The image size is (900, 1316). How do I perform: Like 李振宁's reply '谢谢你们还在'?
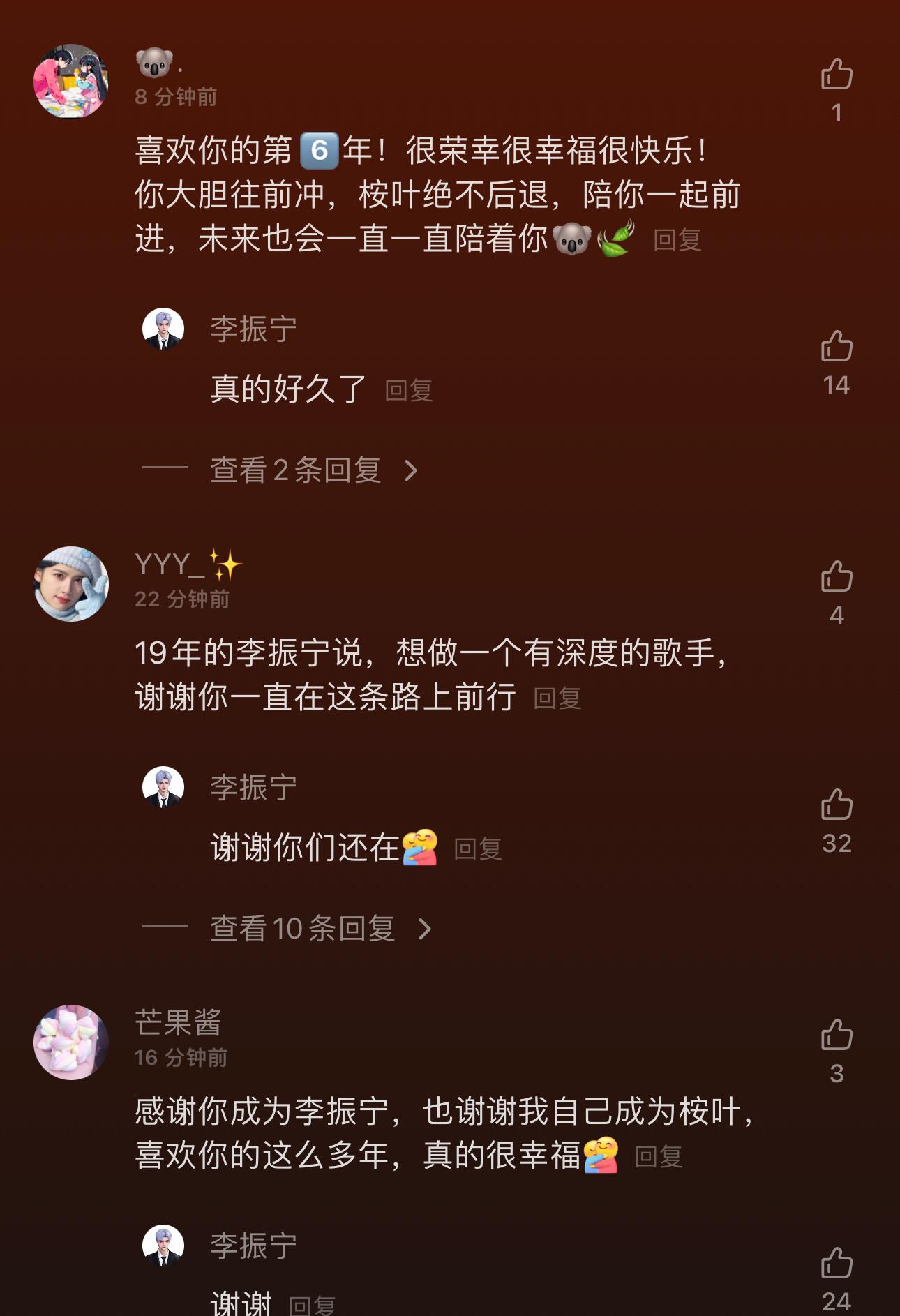click(x=837, y=805)
